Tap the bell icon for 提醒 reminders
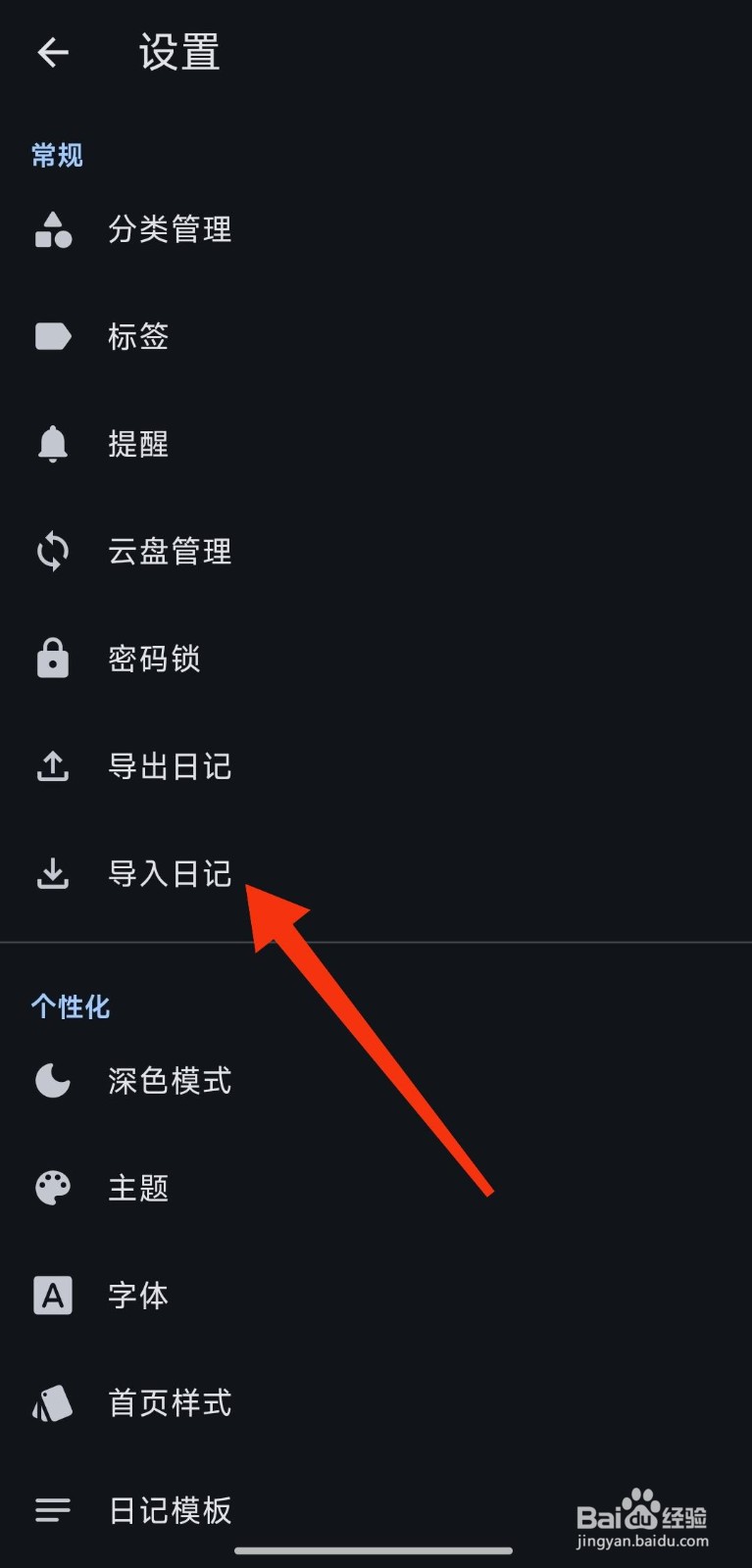The image size is (752, 1568). [x=52, y=443]
